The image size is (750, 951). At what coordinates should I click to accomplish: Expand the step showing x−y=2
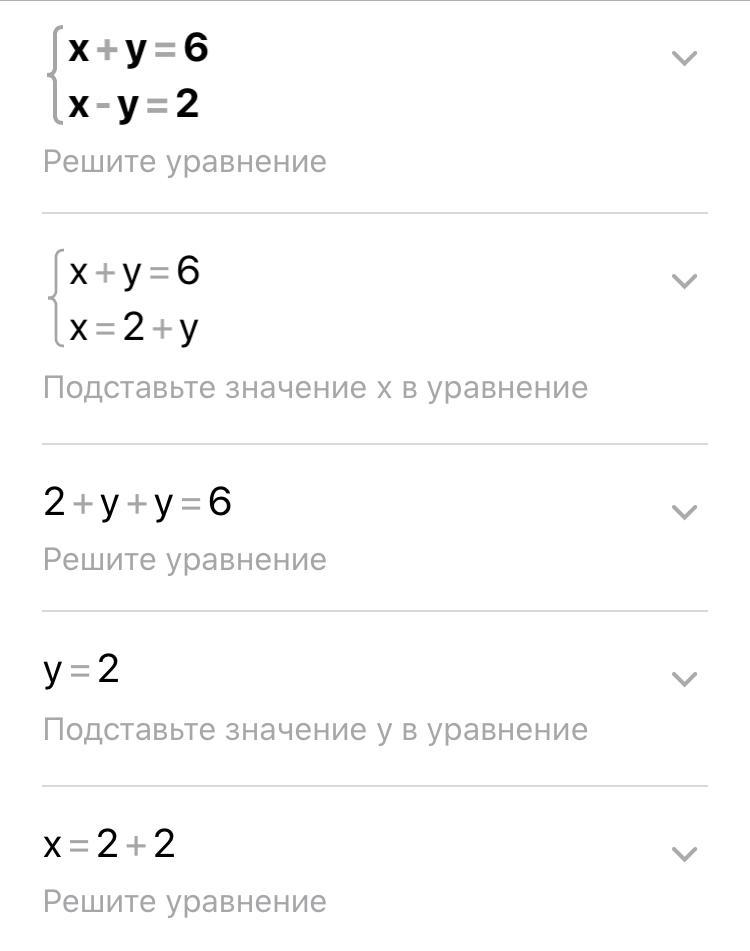[684, 59]
